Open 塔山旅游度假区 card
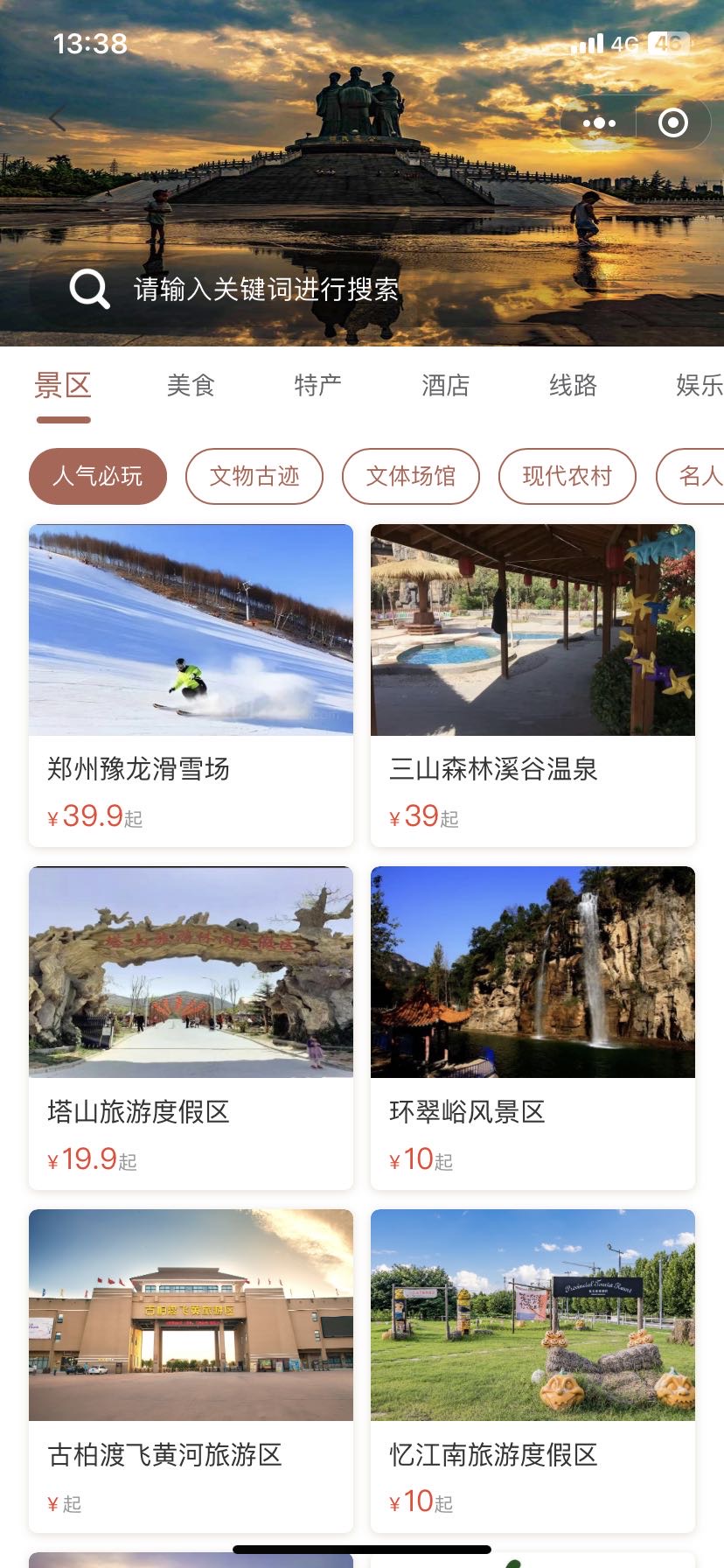The height and width of the screenshot is (1568, 724). [x=191, y=1027]
